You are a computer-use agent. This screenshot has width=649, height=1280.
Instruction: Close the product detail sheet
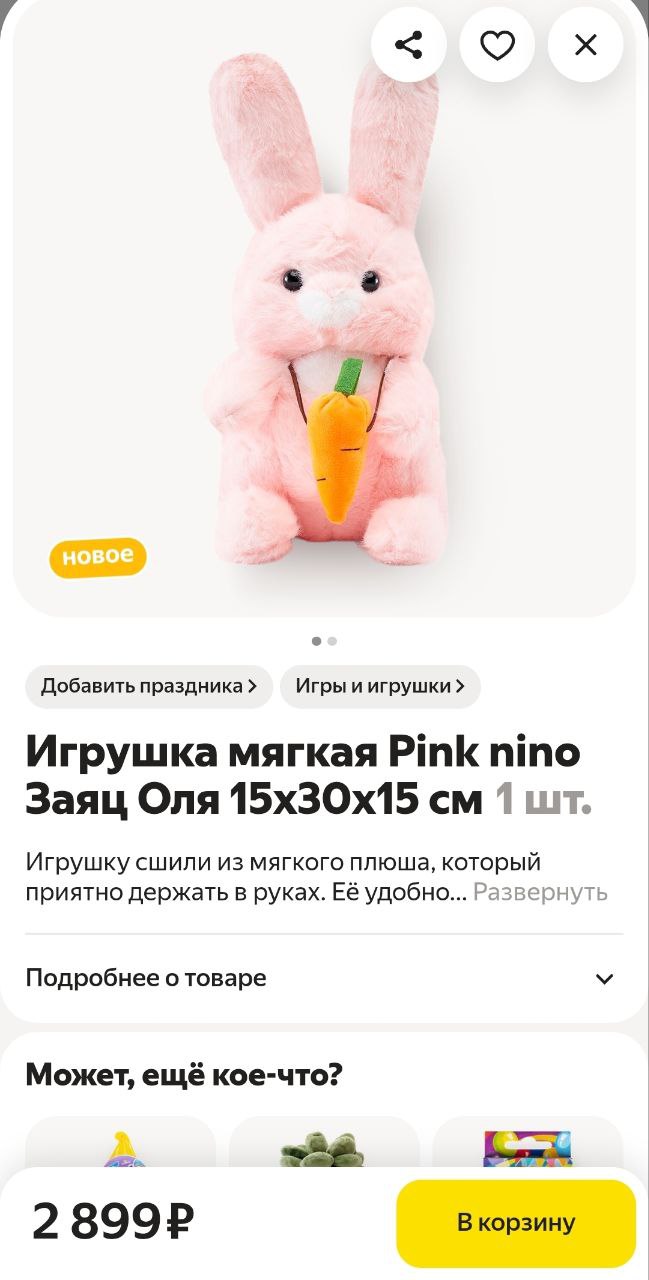[x=585, y=45]
